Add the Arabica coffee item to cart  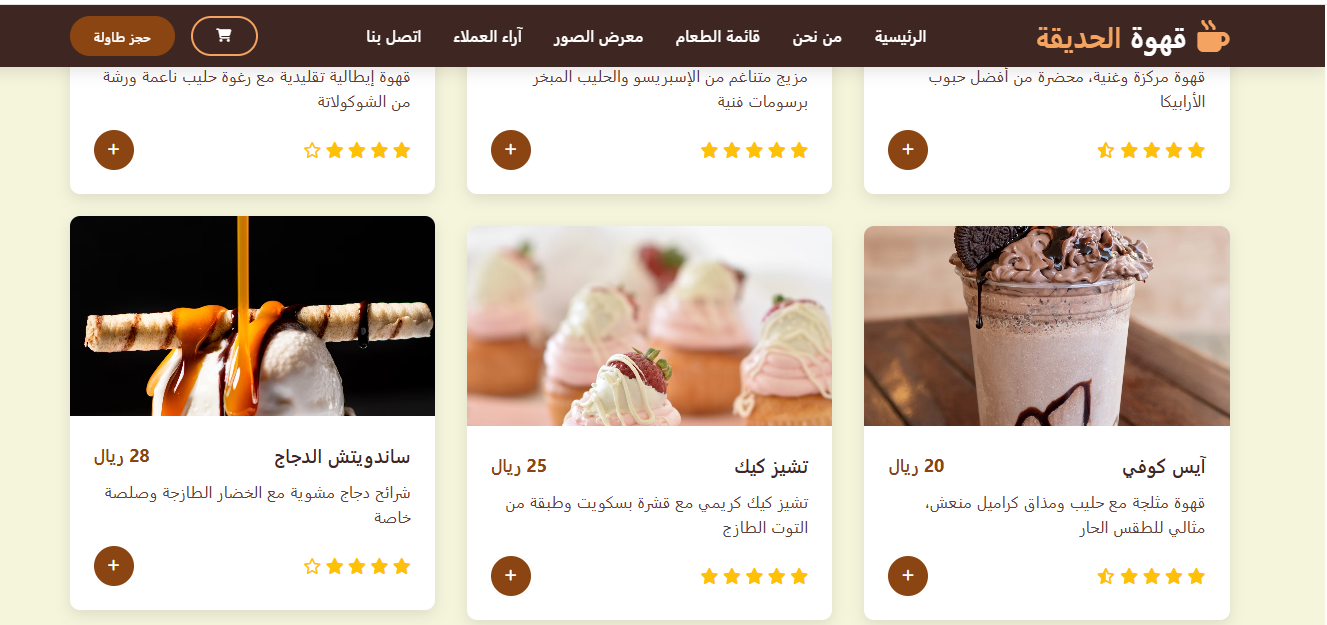pos(907,150)
